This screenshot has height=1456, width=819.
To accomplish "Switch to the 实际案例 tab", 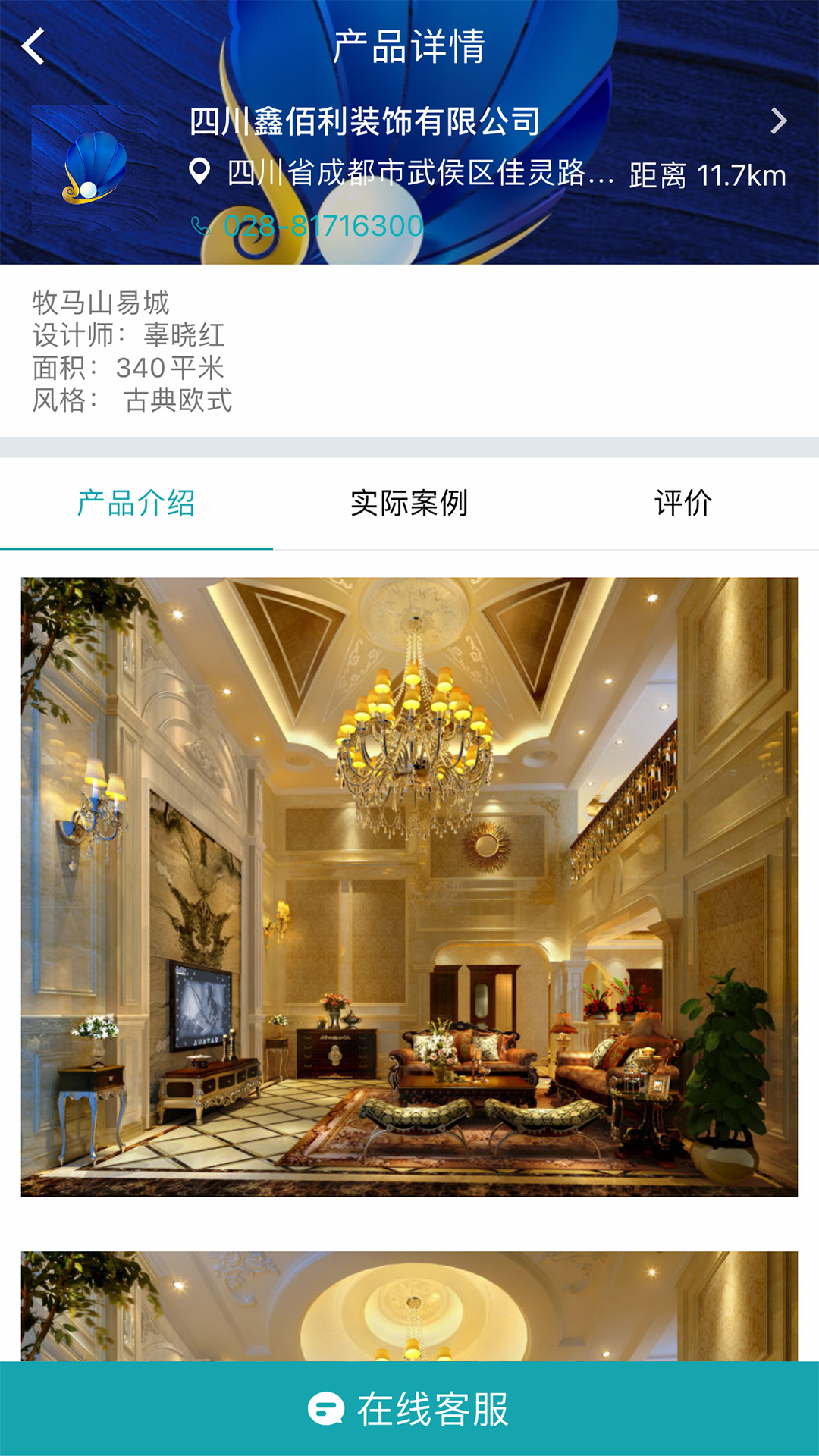I will click(409, 504).
